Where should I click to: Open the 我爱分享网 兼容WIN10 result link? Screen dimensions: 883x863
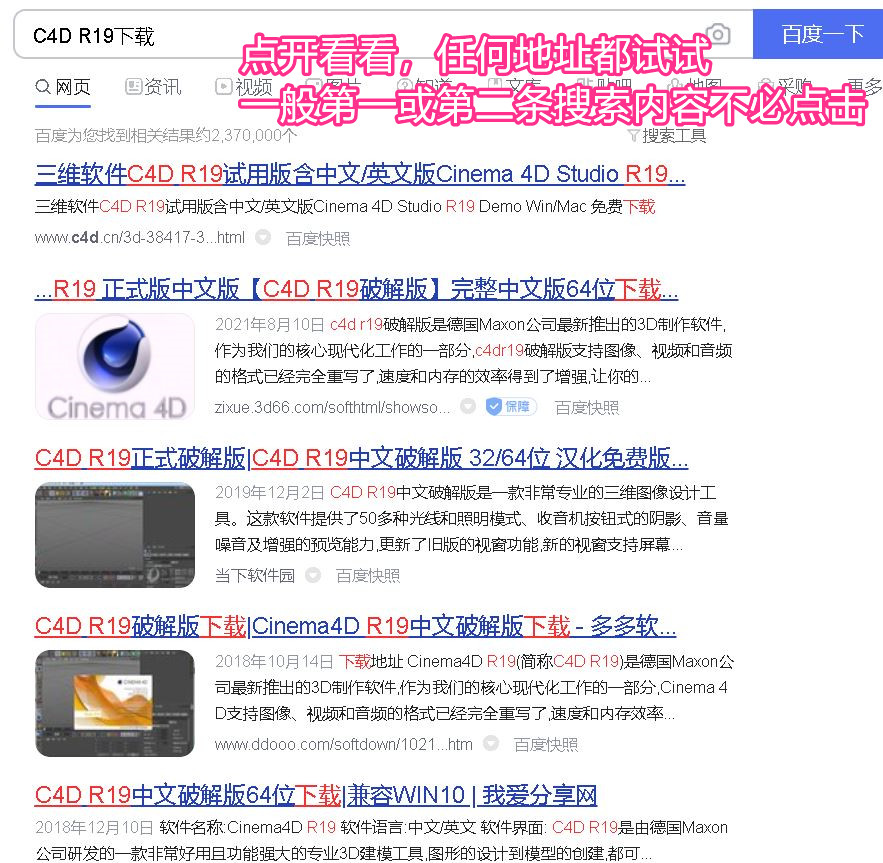point(316,796)
